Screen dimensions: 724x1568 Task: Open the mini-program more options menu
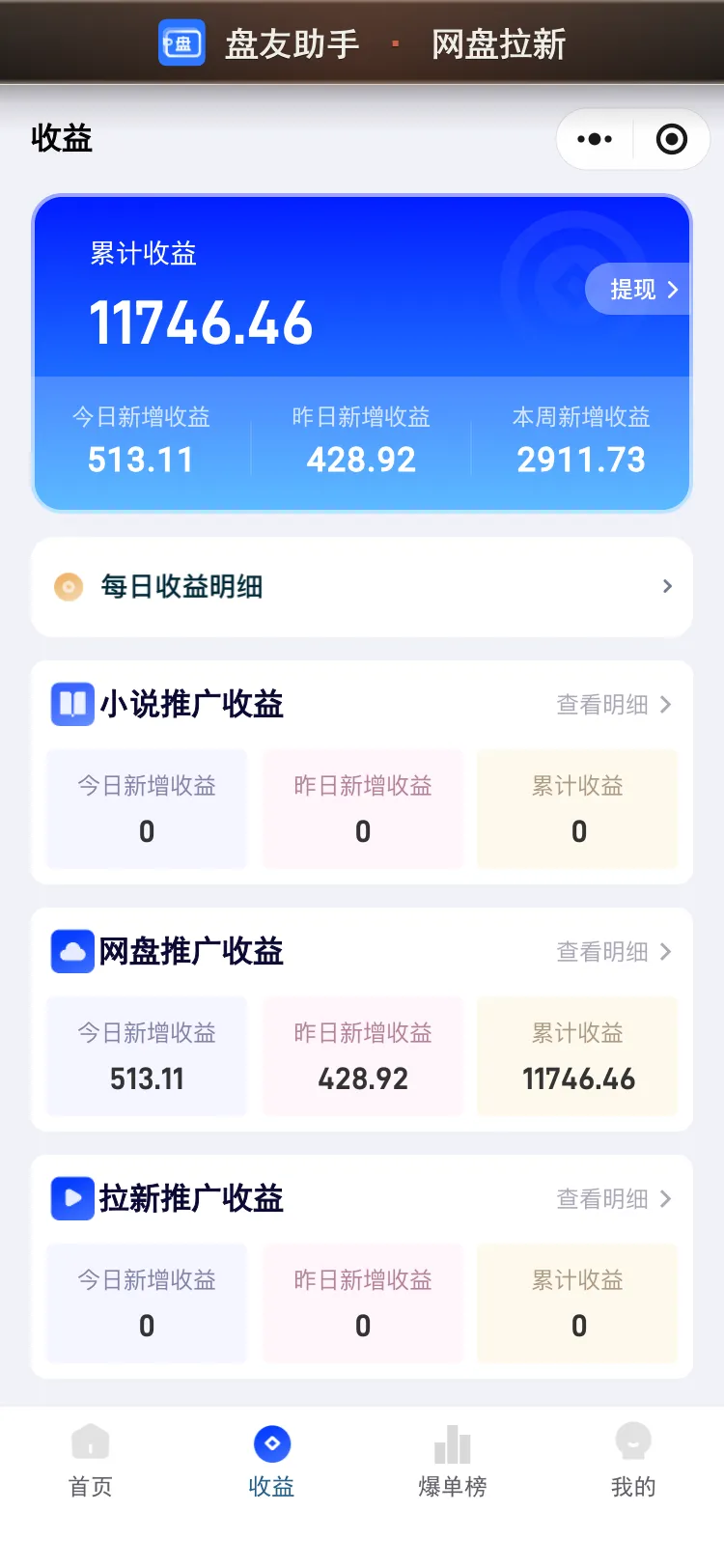coord(595,139)
